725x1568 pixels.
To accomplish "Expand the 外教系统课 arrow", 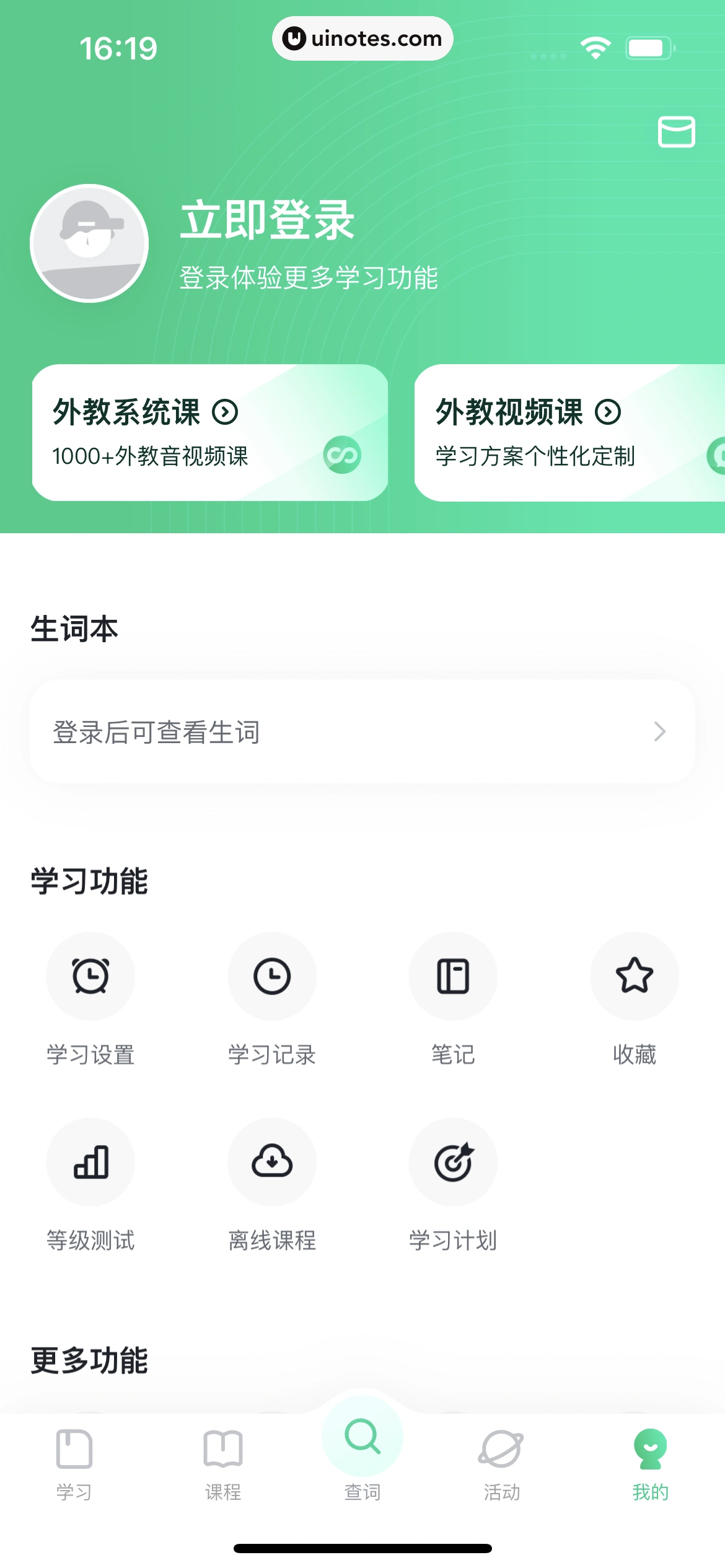I will [226, 412].
